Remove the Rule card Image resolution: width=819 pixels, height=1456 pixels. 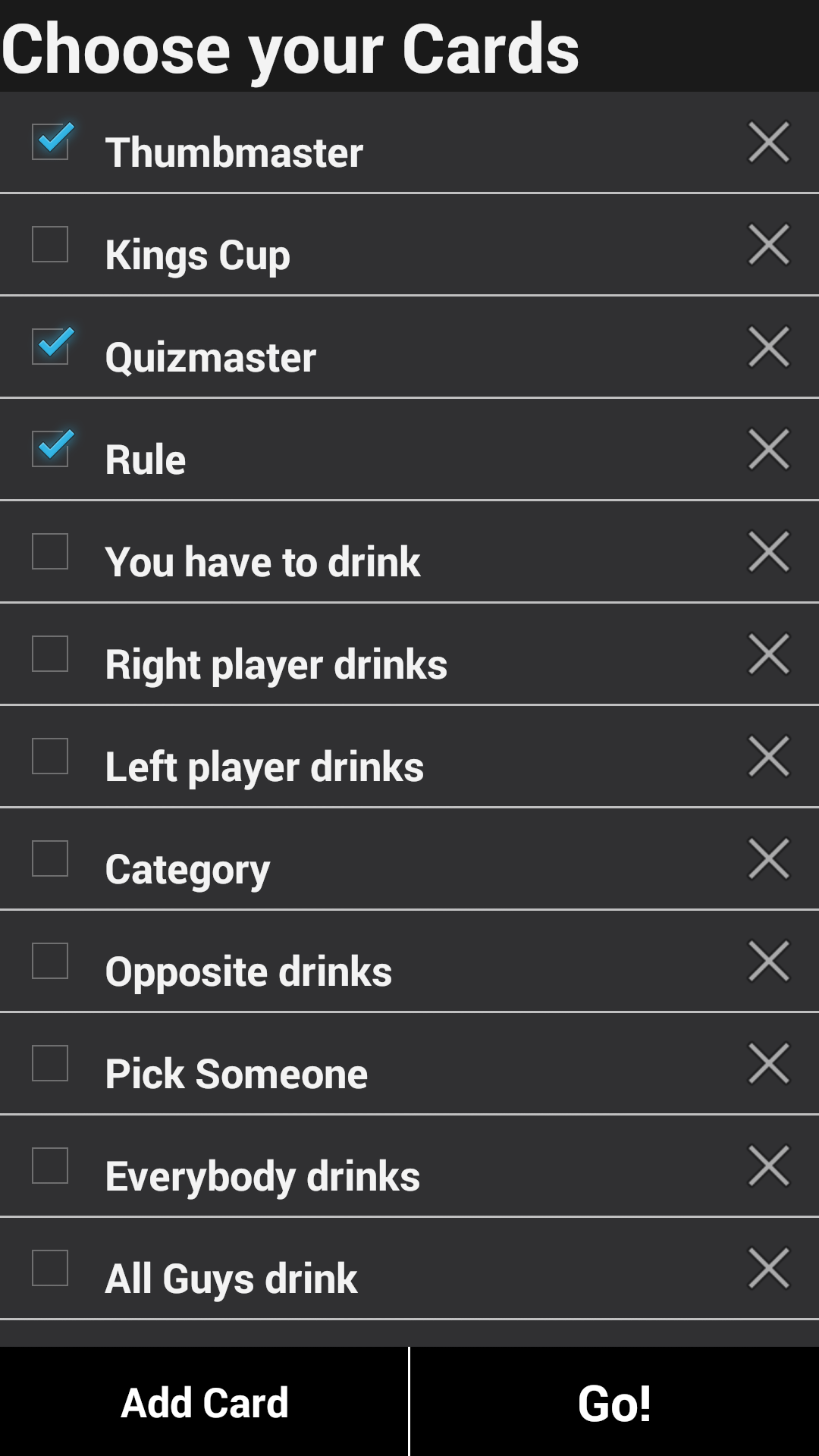(x=768, y=449)
